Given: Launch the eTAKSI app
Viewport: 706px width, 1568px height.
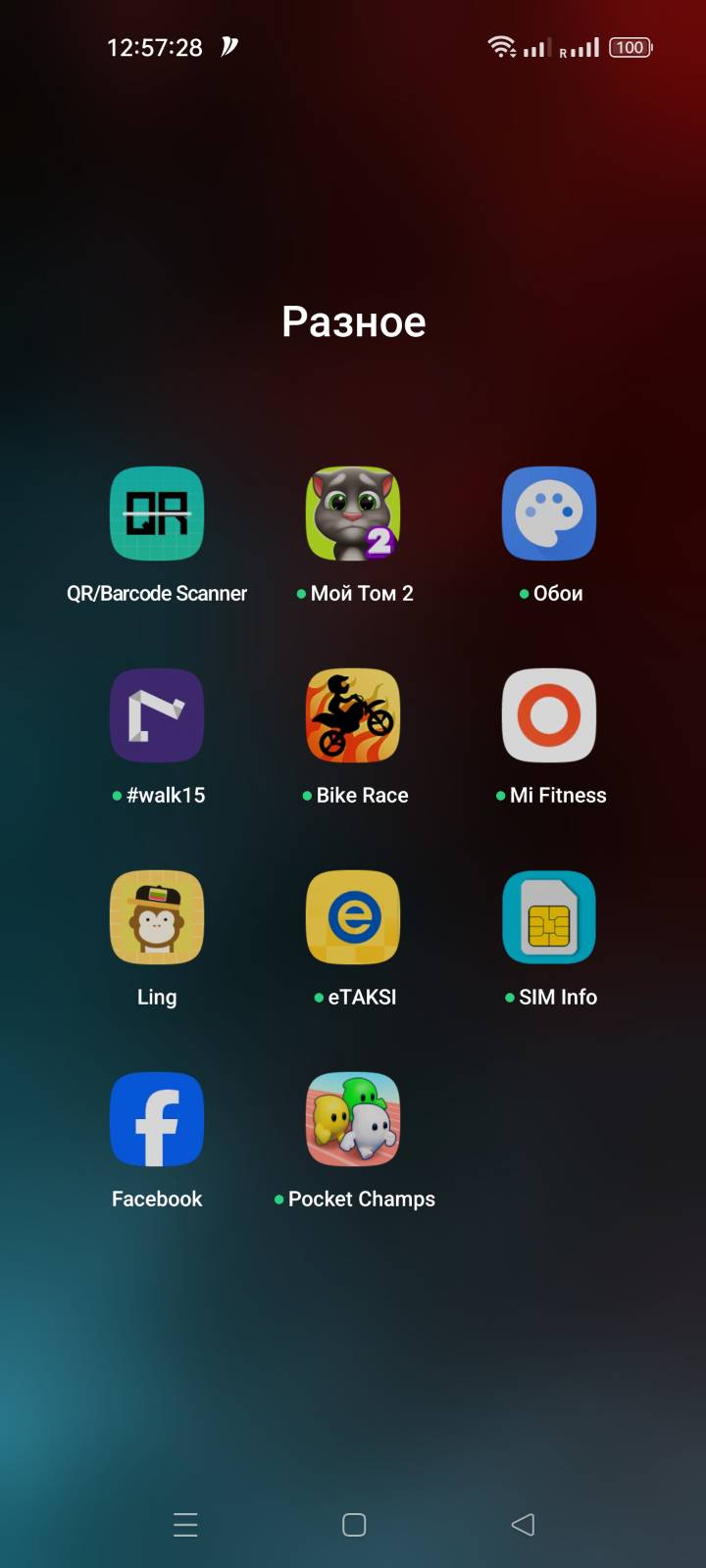Looking at the screenshot, I should click(353, 917).
